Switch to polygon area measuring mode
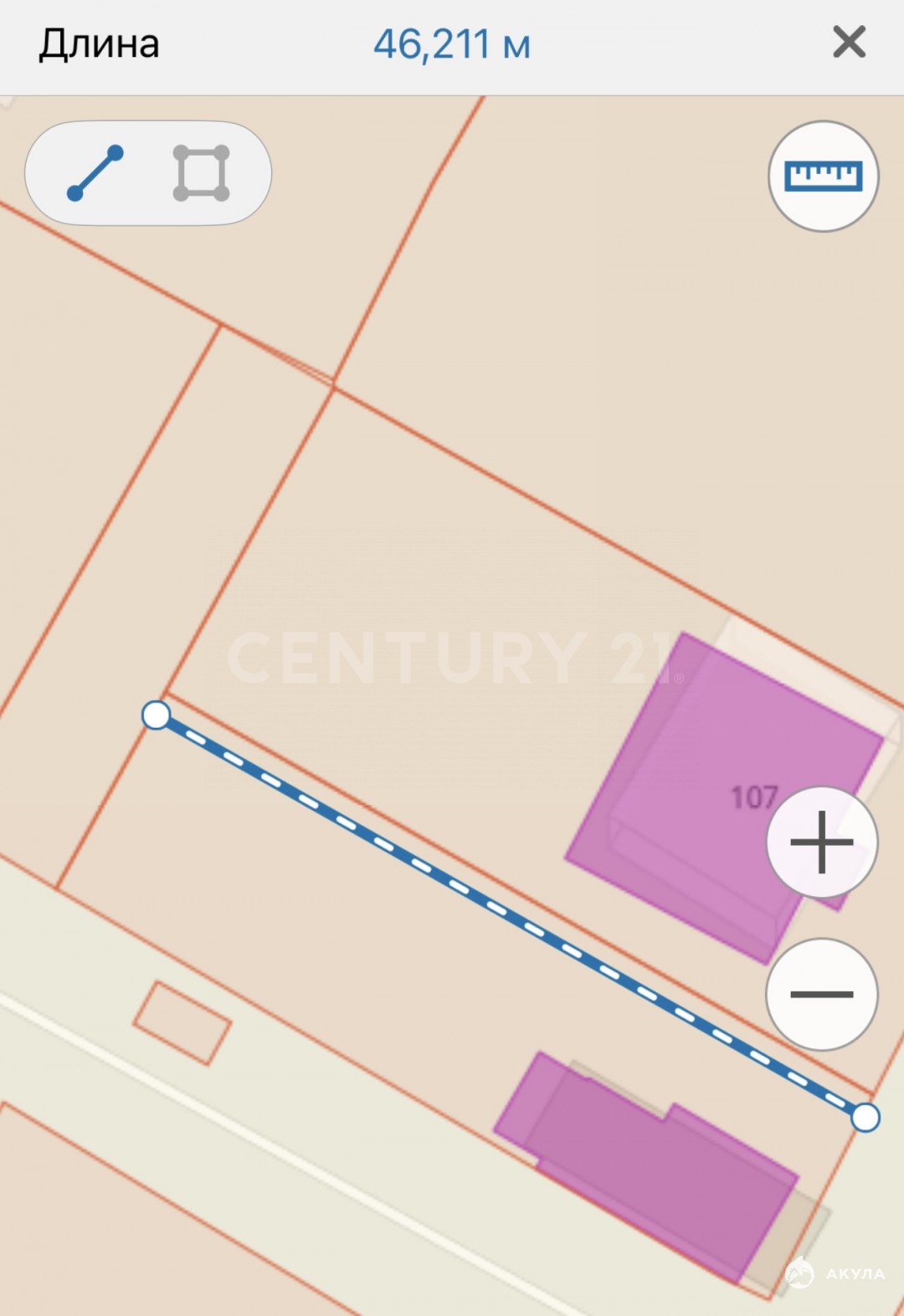The image size is (904, 1316). point(201,173)
